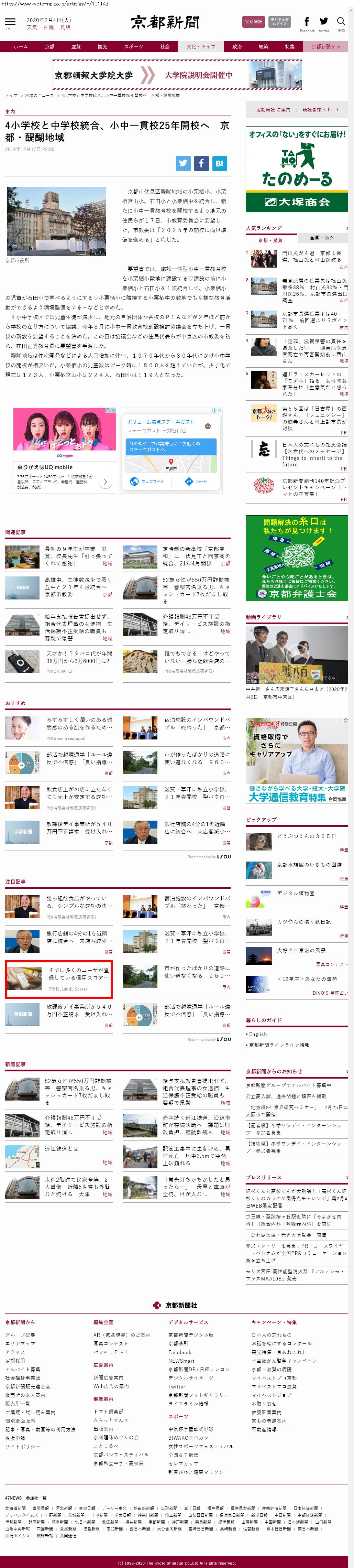Open the 京都精華大学大学院 banner ad
This screenshot has height=1568, width=354.
coord(176,75)
